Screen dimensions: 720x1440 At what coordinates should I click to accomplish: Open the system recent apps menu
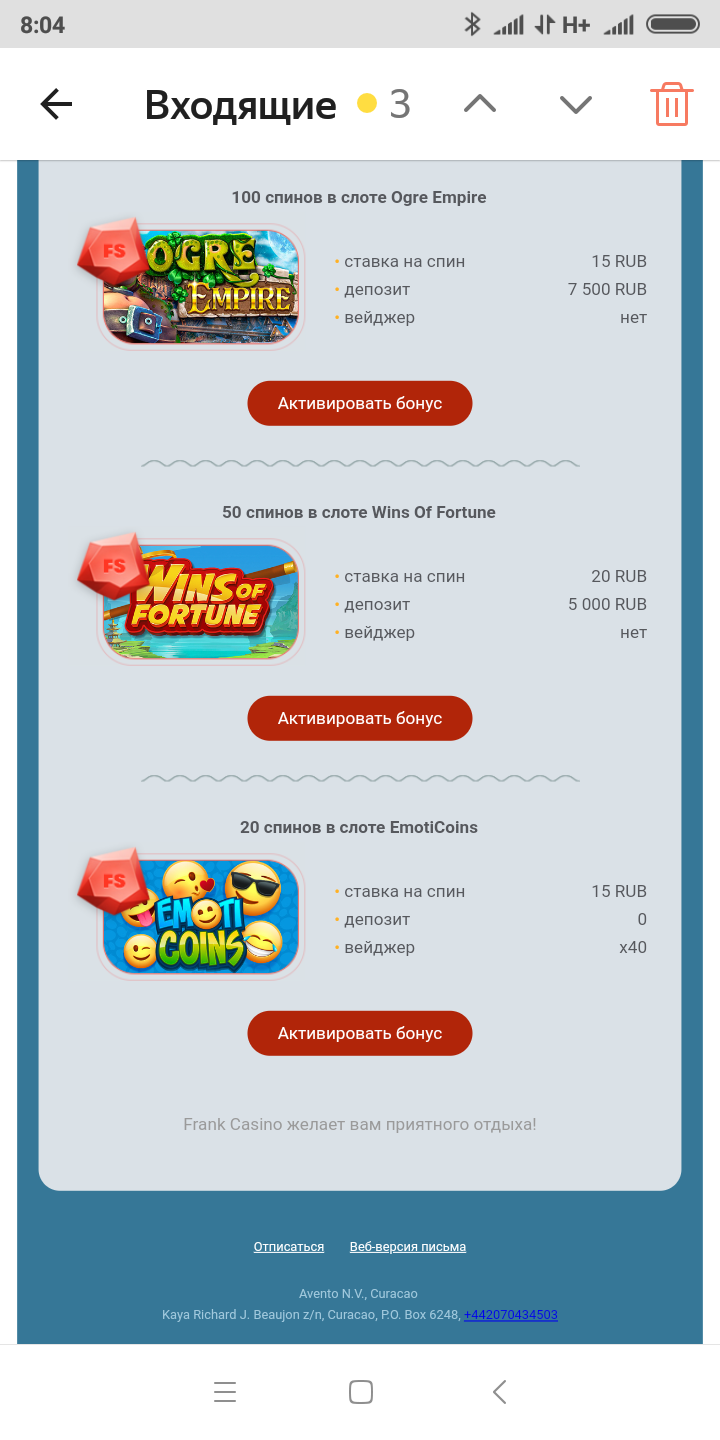click(225, 1392)
